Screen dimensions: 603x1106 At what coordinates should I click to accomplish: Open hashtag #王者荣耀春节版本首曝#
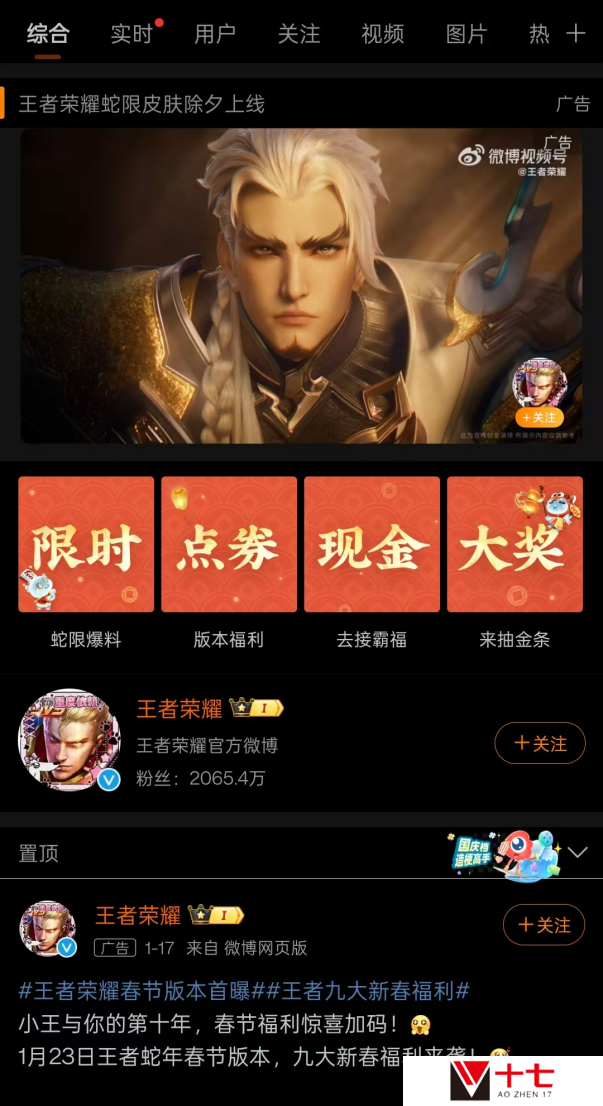click(x=140, y=991)
